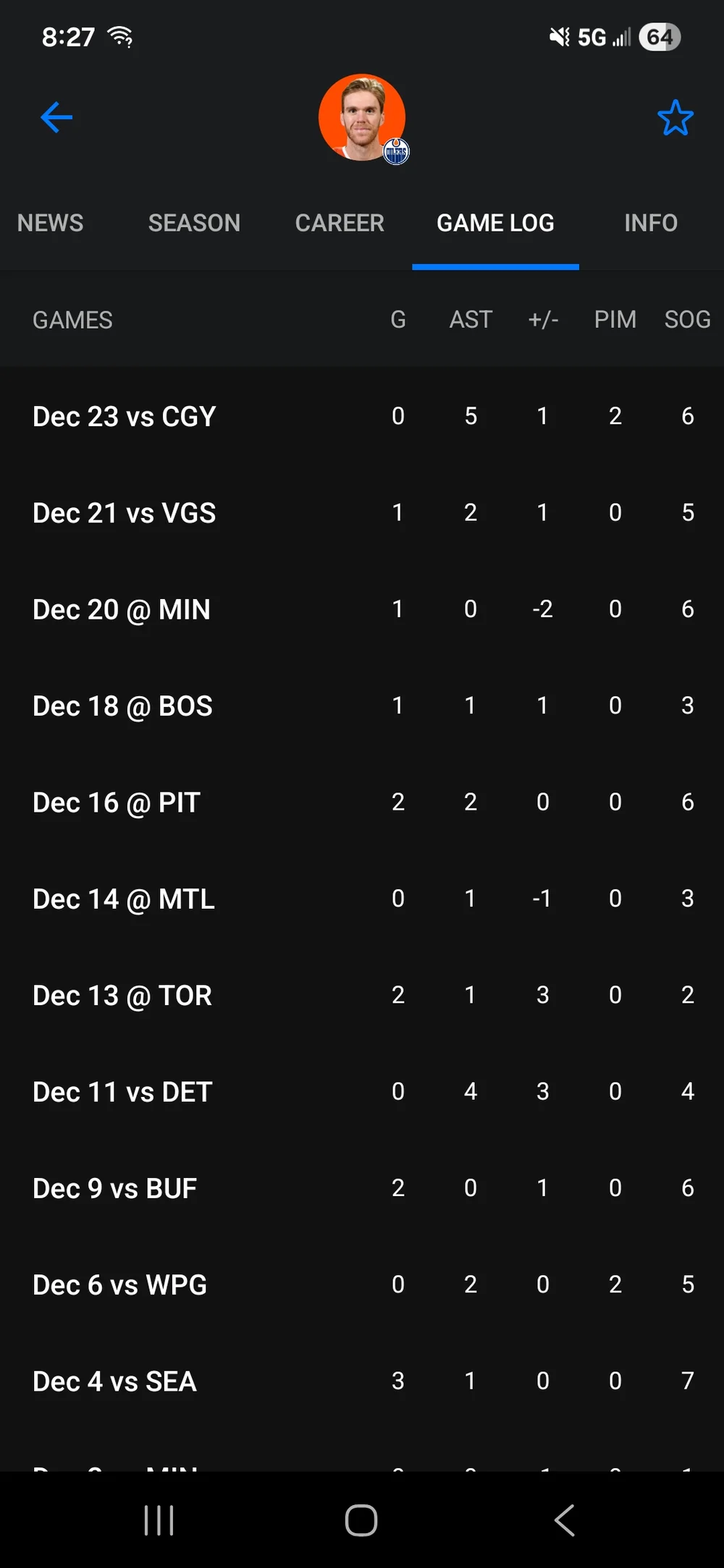
Task: Sort by the AST column header
Action: [471, 319]
